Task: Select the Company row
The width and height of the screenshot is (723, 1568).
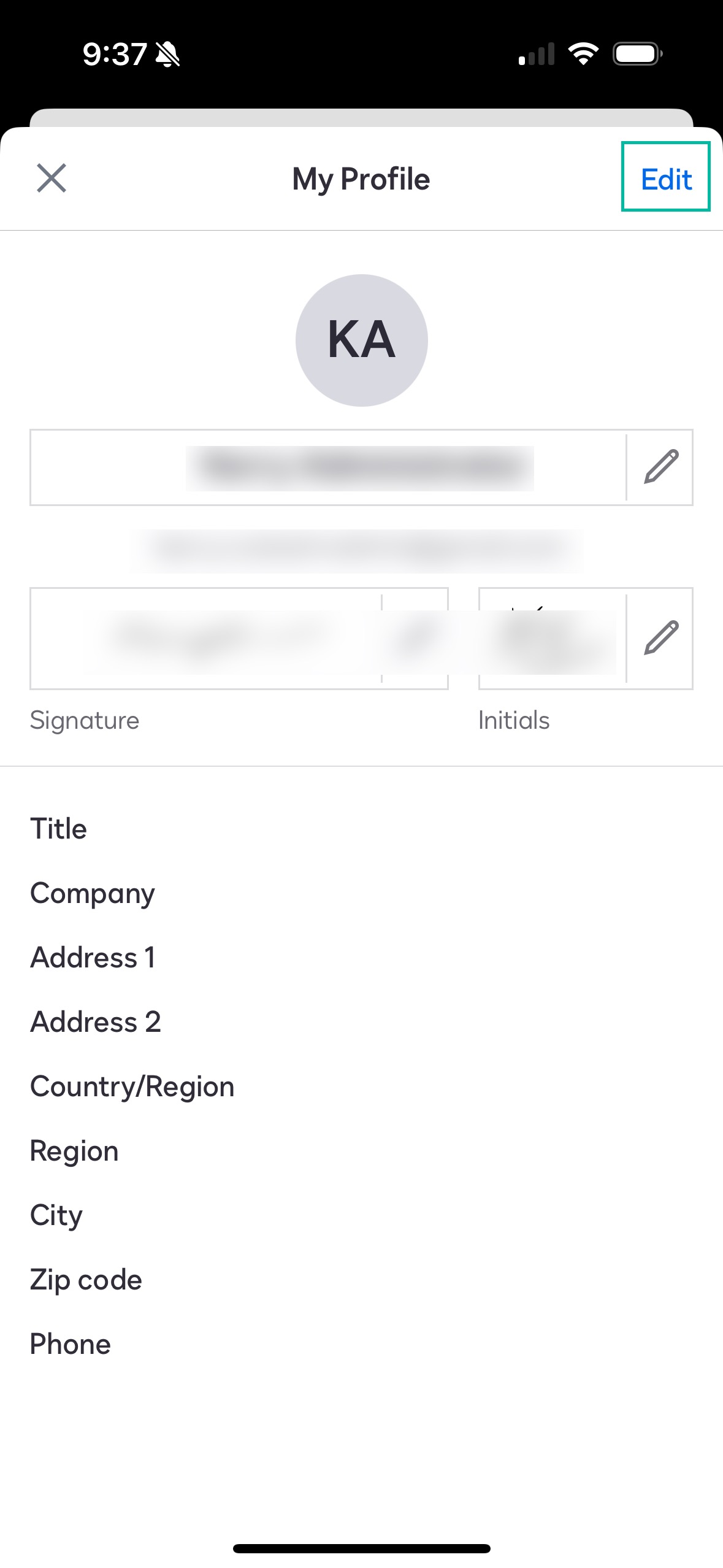Action: 93,893
